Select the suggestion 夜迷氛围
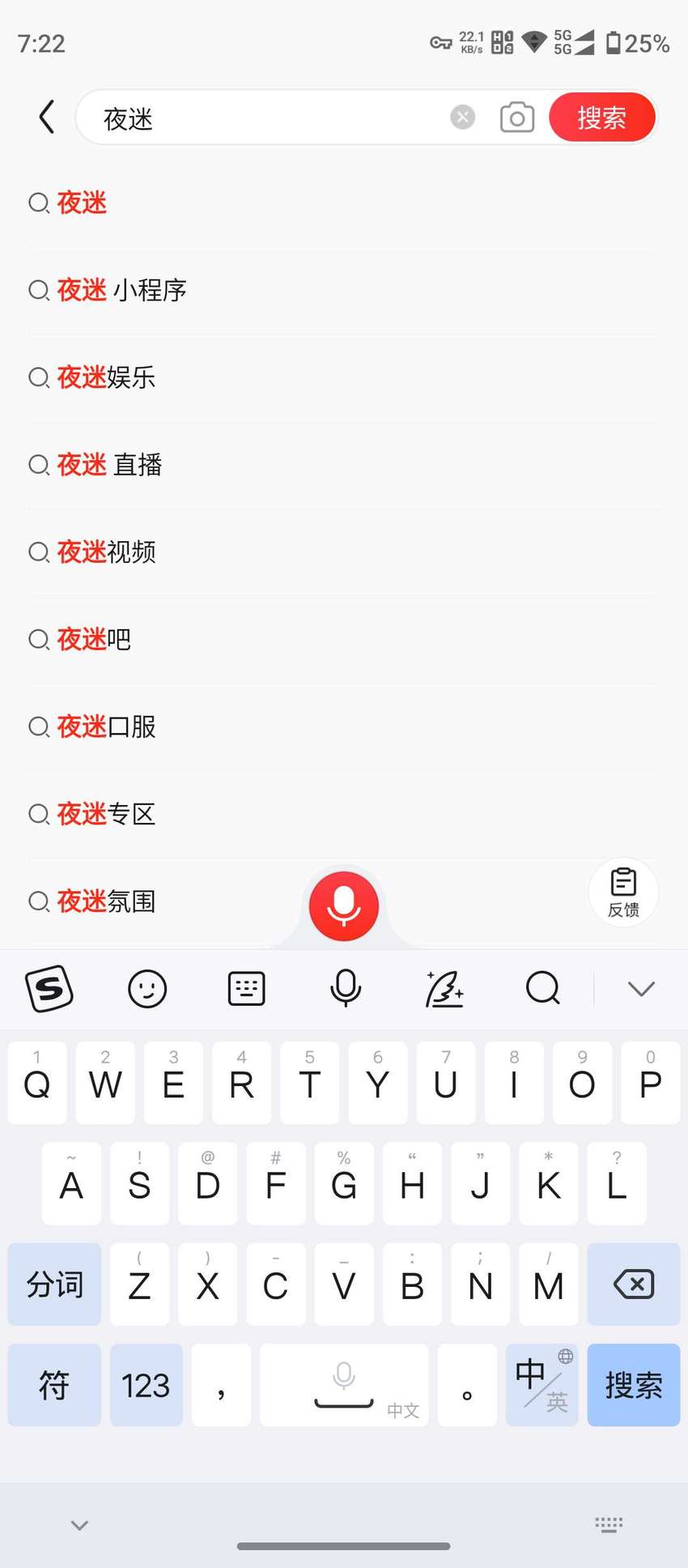 click(x=162, y=901)
